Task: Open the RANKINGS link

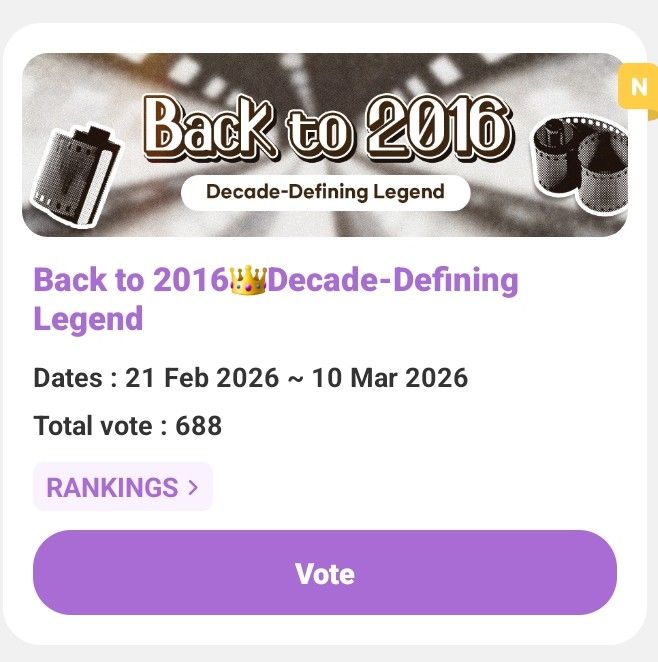Action: click(122, 487)
